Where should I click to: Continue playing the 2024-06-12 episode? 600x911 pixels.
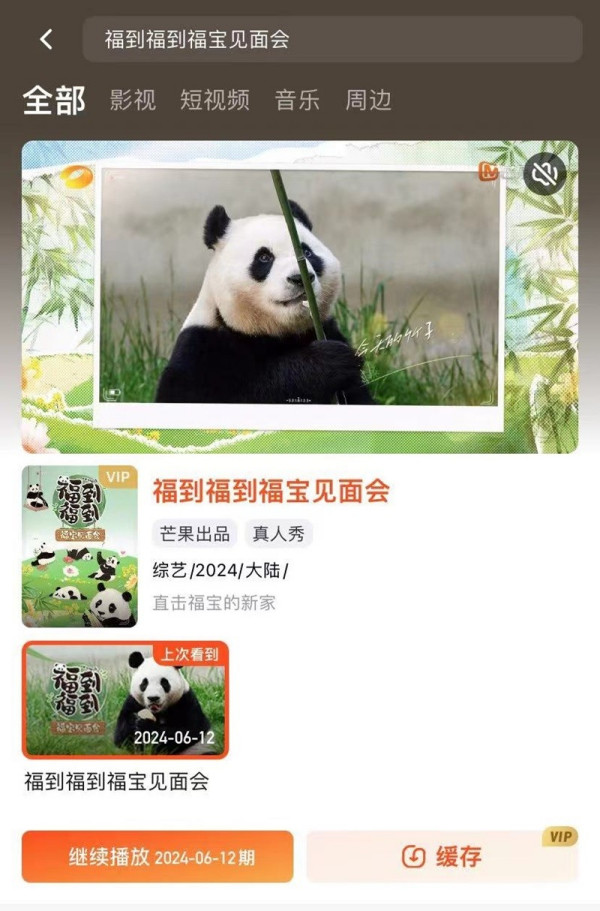158,857
